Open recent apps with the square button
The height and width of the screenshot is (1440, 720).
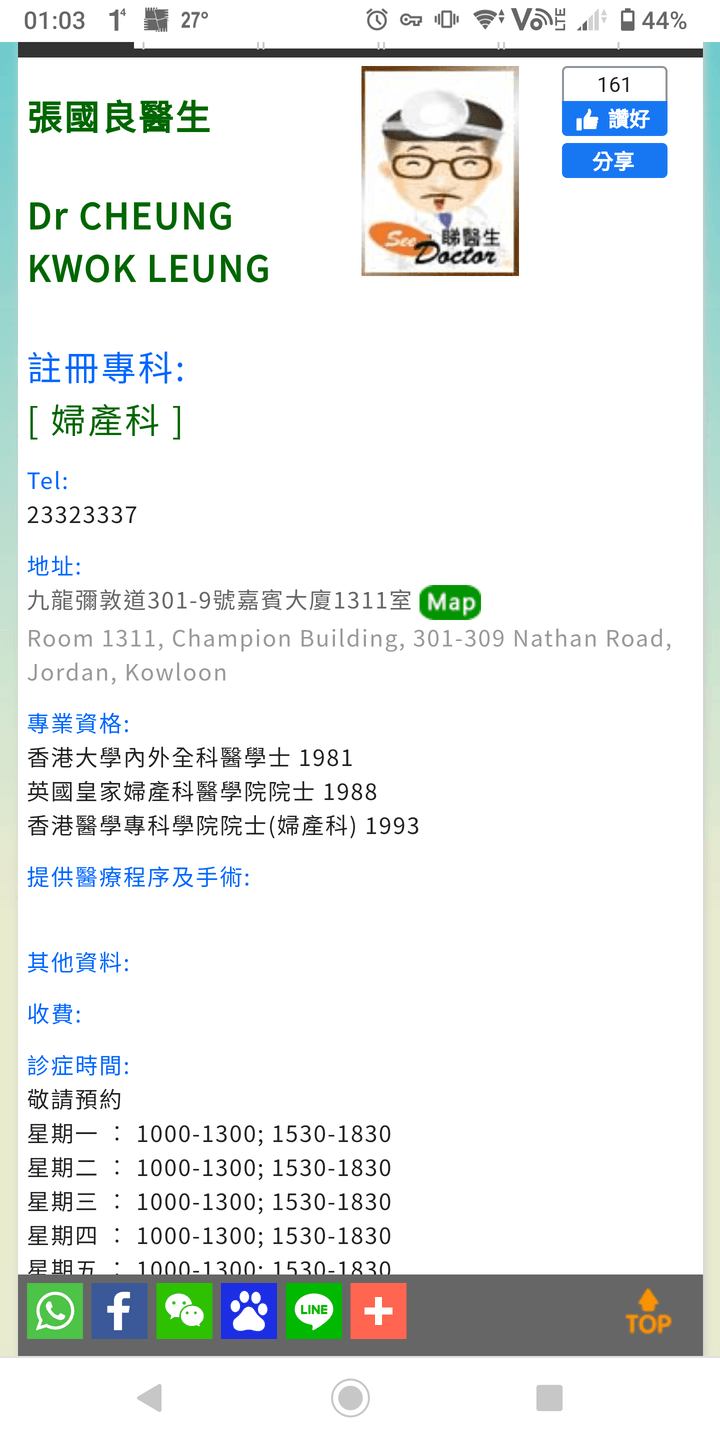[549, 1397]
